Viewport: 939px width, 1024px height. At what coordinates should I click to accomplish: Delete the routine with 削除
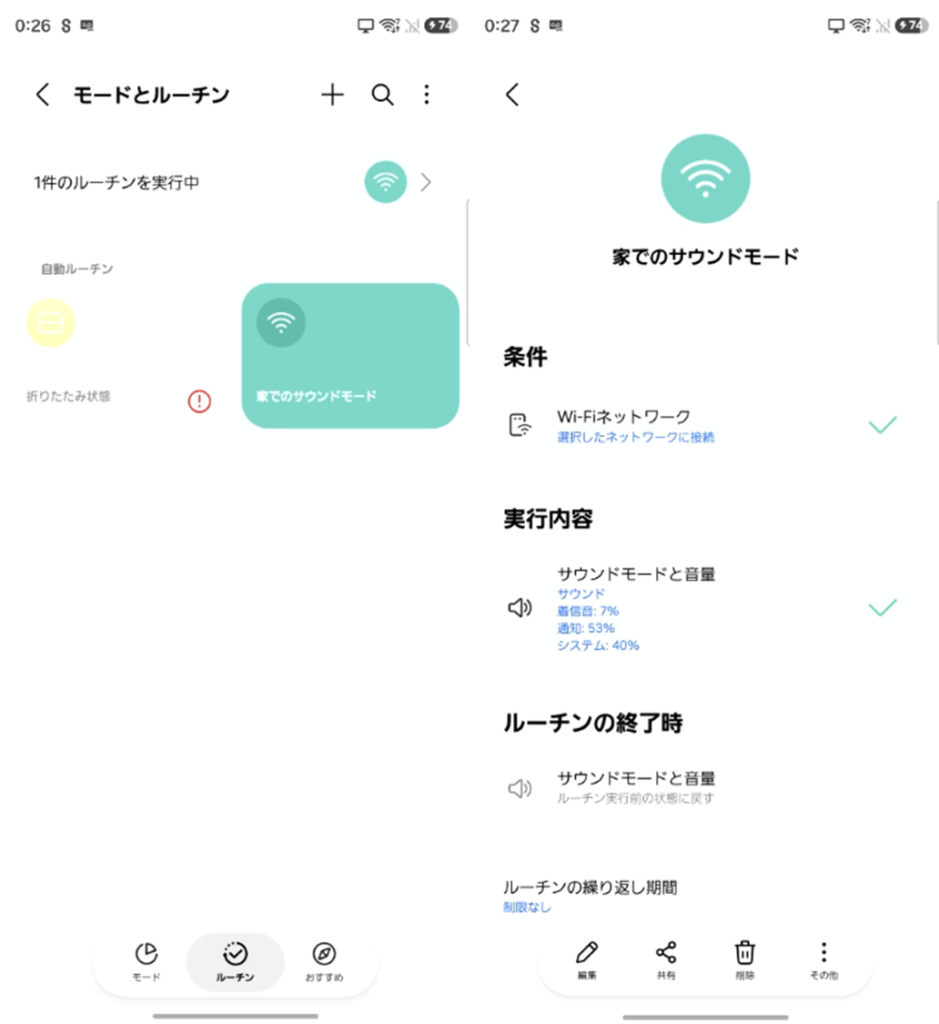[745, 961]
